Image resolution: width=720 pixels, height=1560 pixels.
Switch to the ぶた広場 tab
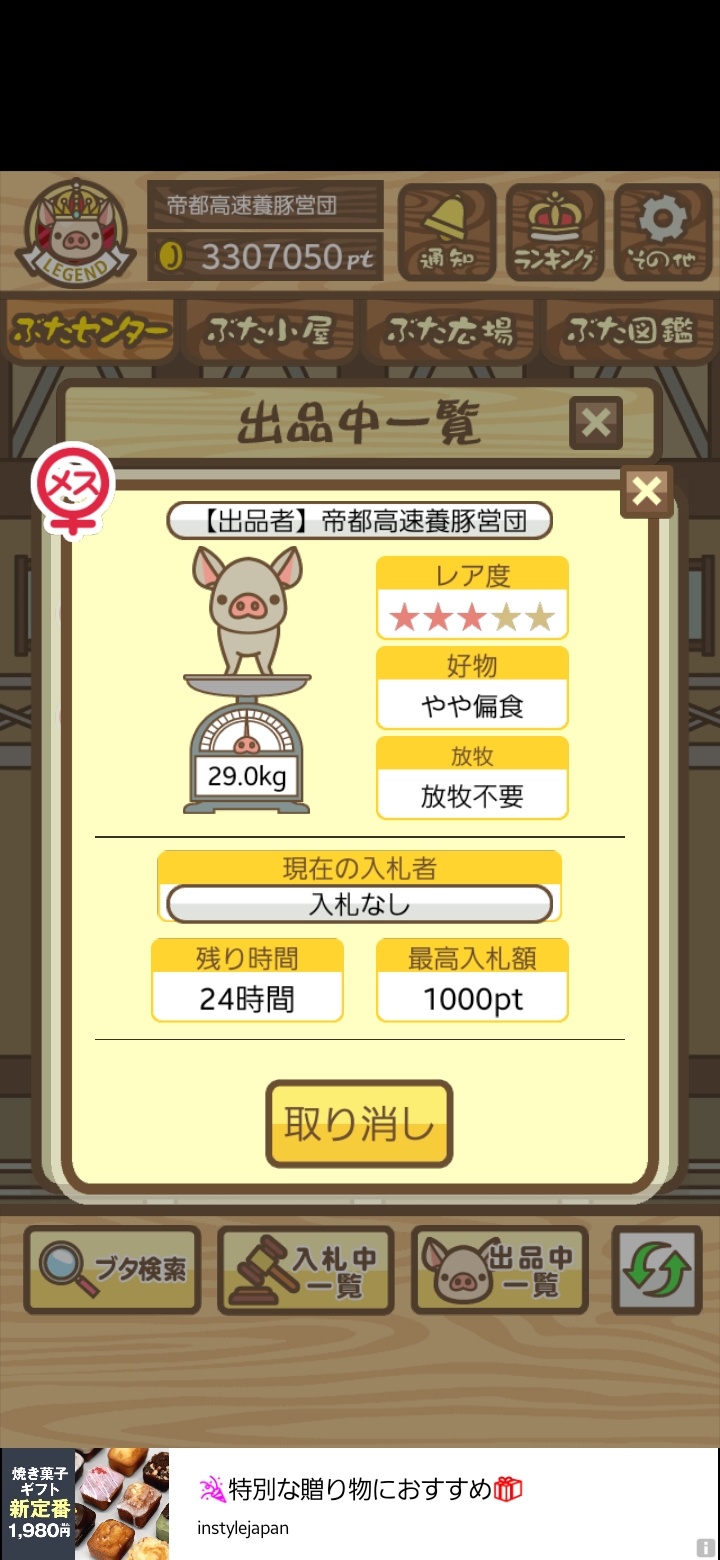coord(451,331)
